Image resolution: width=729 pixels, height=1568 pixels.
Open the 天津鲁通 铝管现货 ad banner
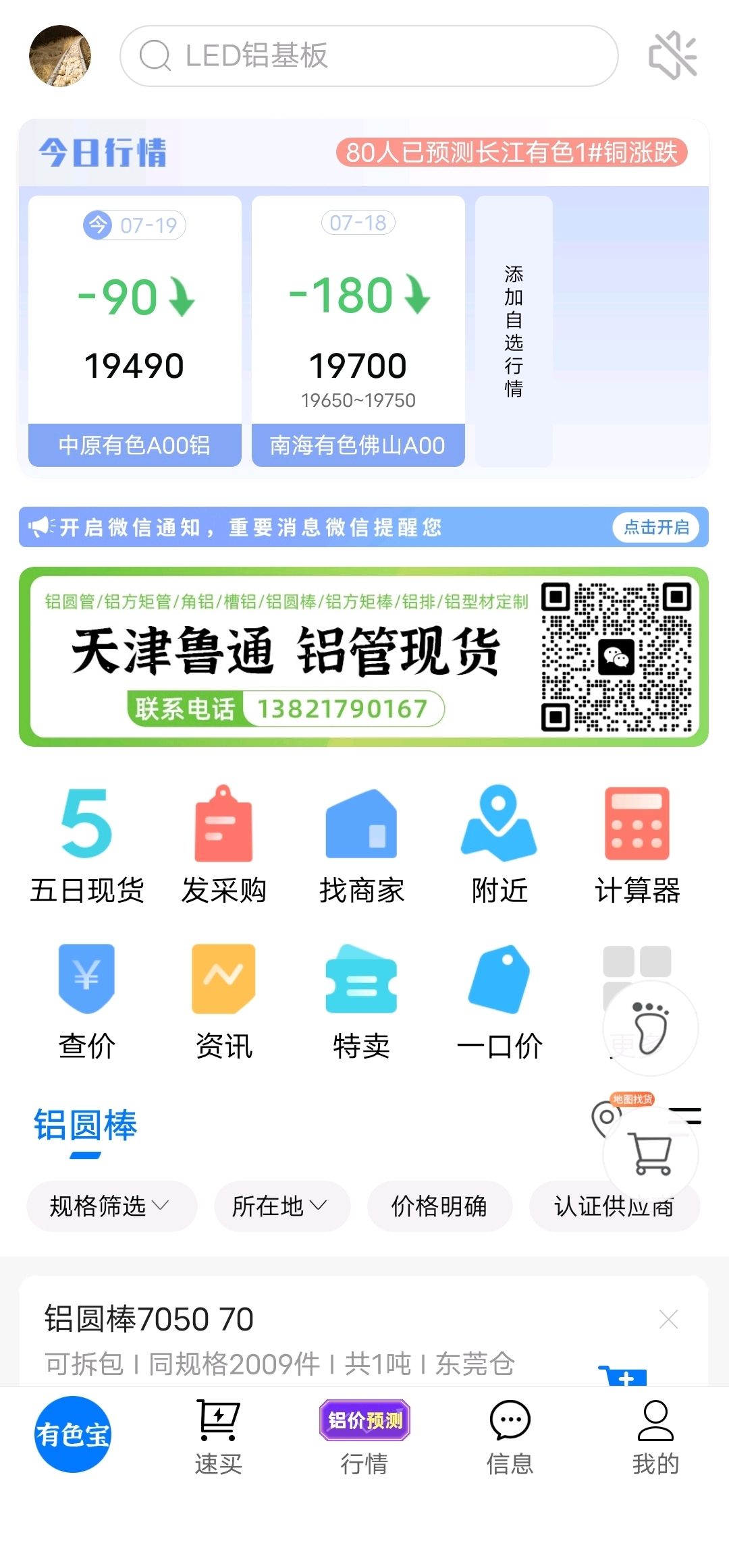364,656
